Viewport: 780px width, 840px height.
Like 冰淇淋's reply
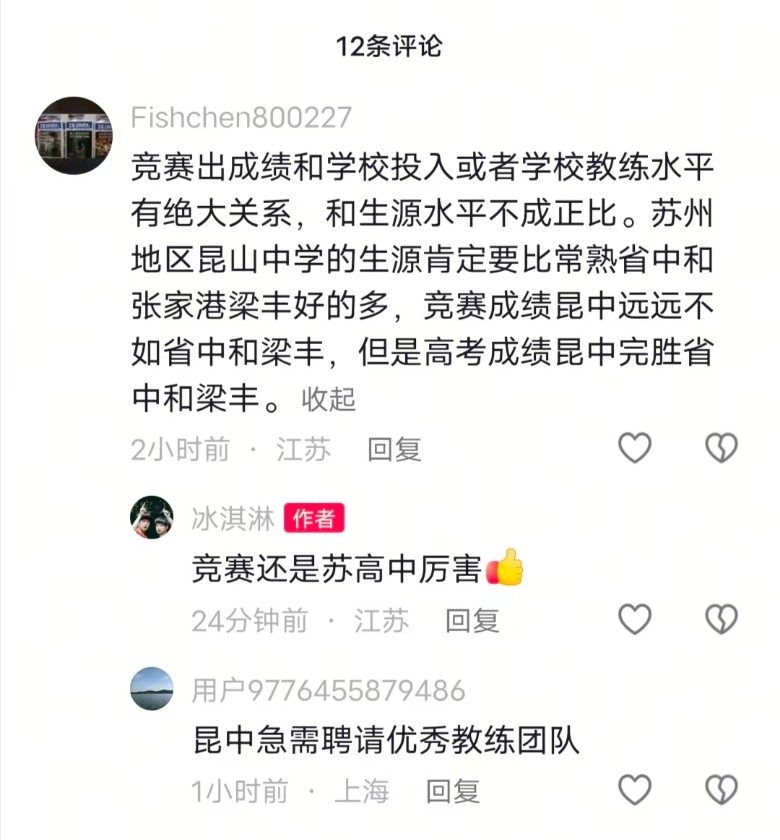click(x=634, y=620)
